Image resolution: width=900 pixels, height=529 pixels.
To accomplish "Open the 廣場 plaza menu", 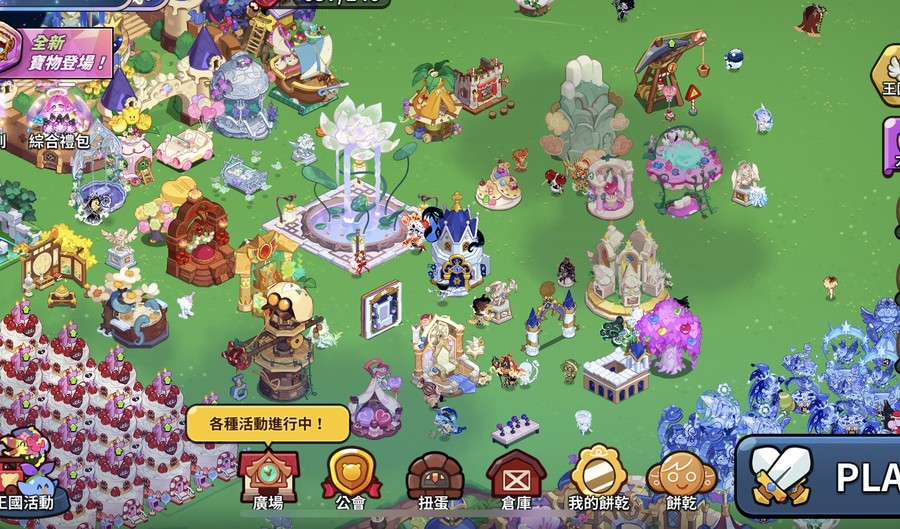I will click(267, 478).
